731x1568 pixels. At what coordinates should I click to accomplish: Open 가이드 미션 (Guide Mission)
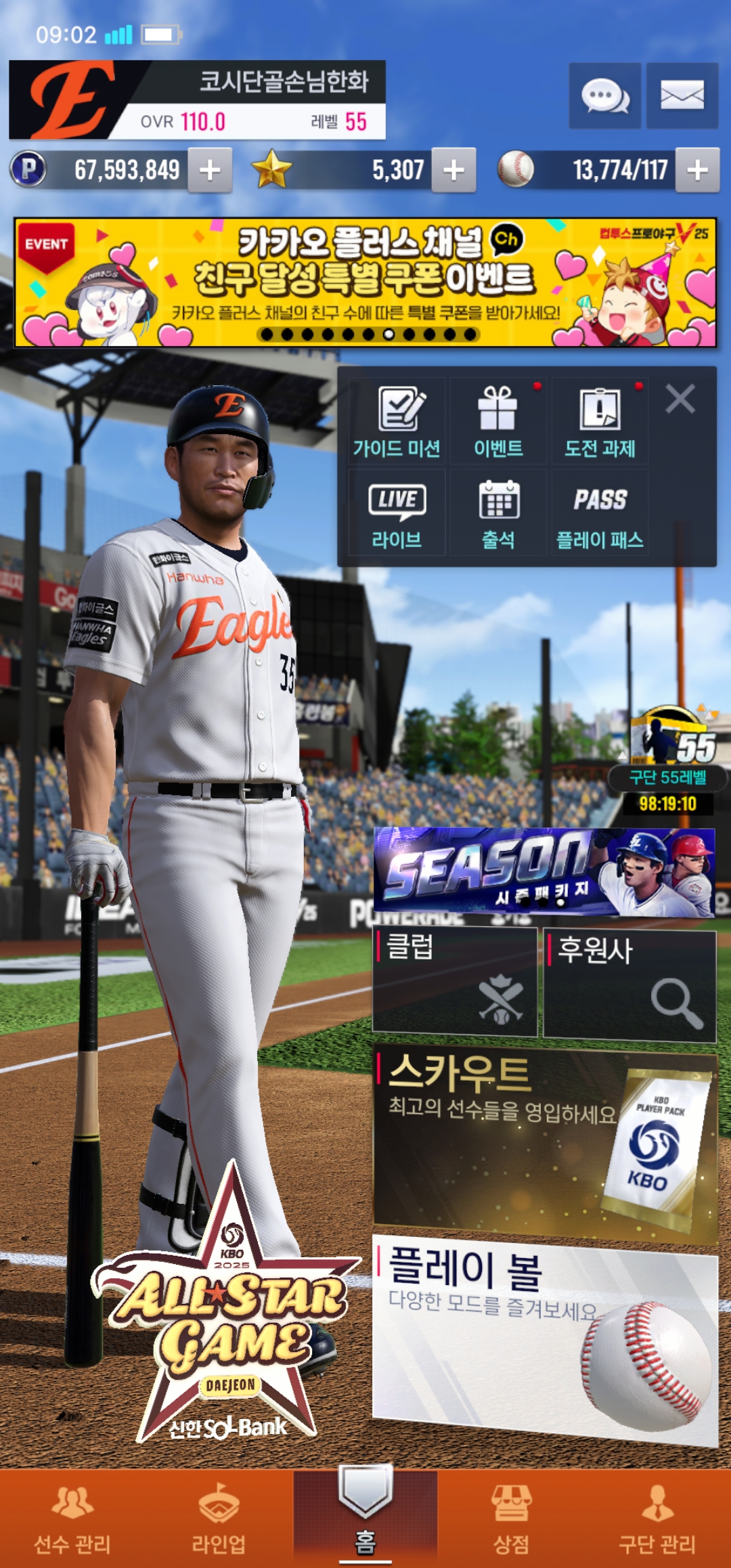click(397, 420)
